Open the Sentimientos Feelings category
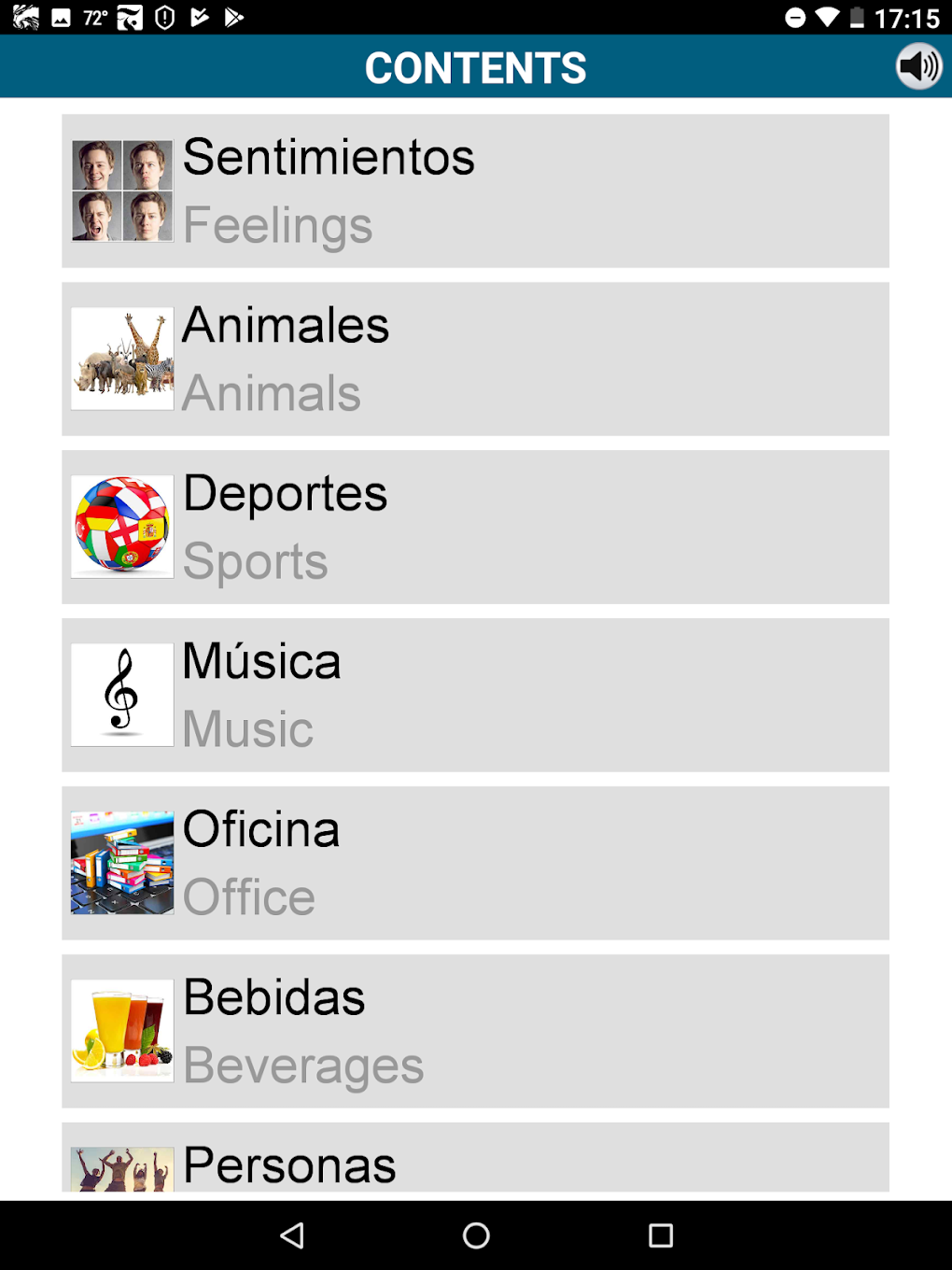Image resolution: width=952 pixels, height=1270 pixels. click(476, 190)
